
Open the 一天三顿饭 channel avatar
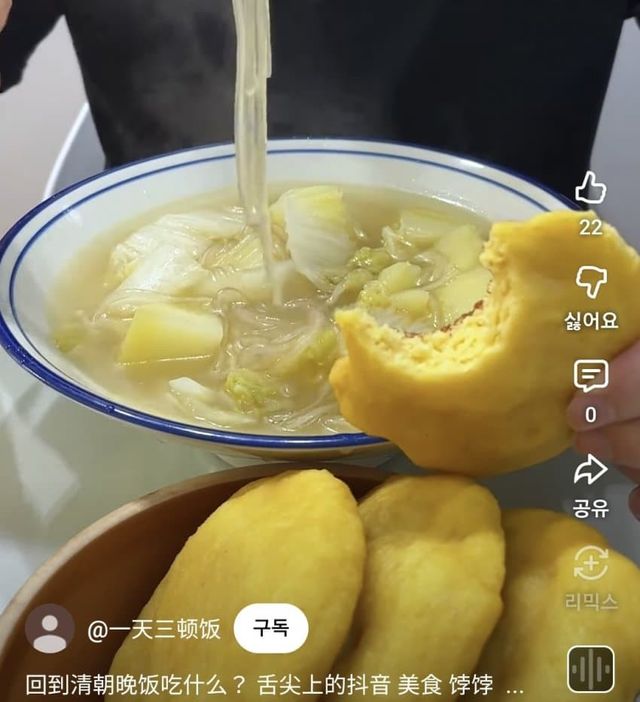click(x=50, y=629)
